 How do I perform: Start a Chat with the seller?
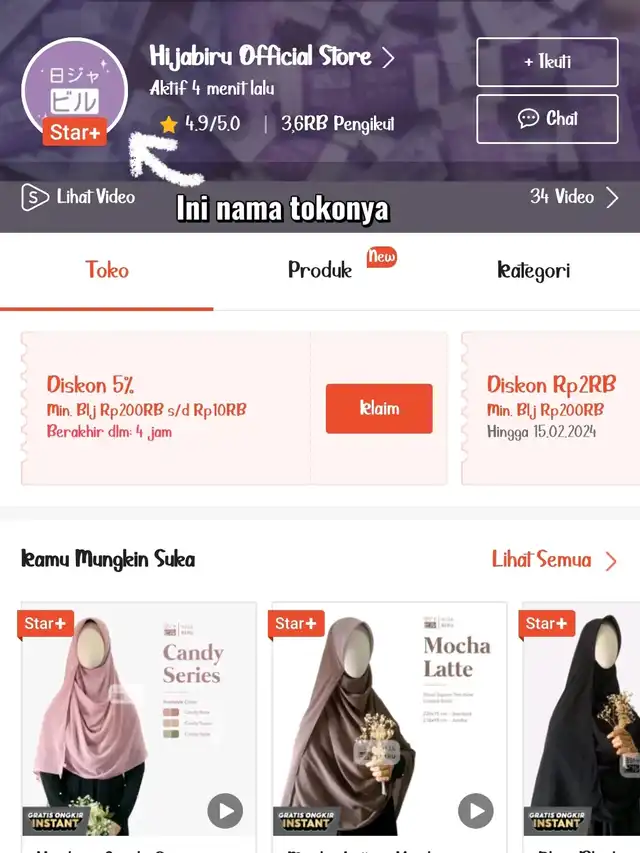point(547,119)
